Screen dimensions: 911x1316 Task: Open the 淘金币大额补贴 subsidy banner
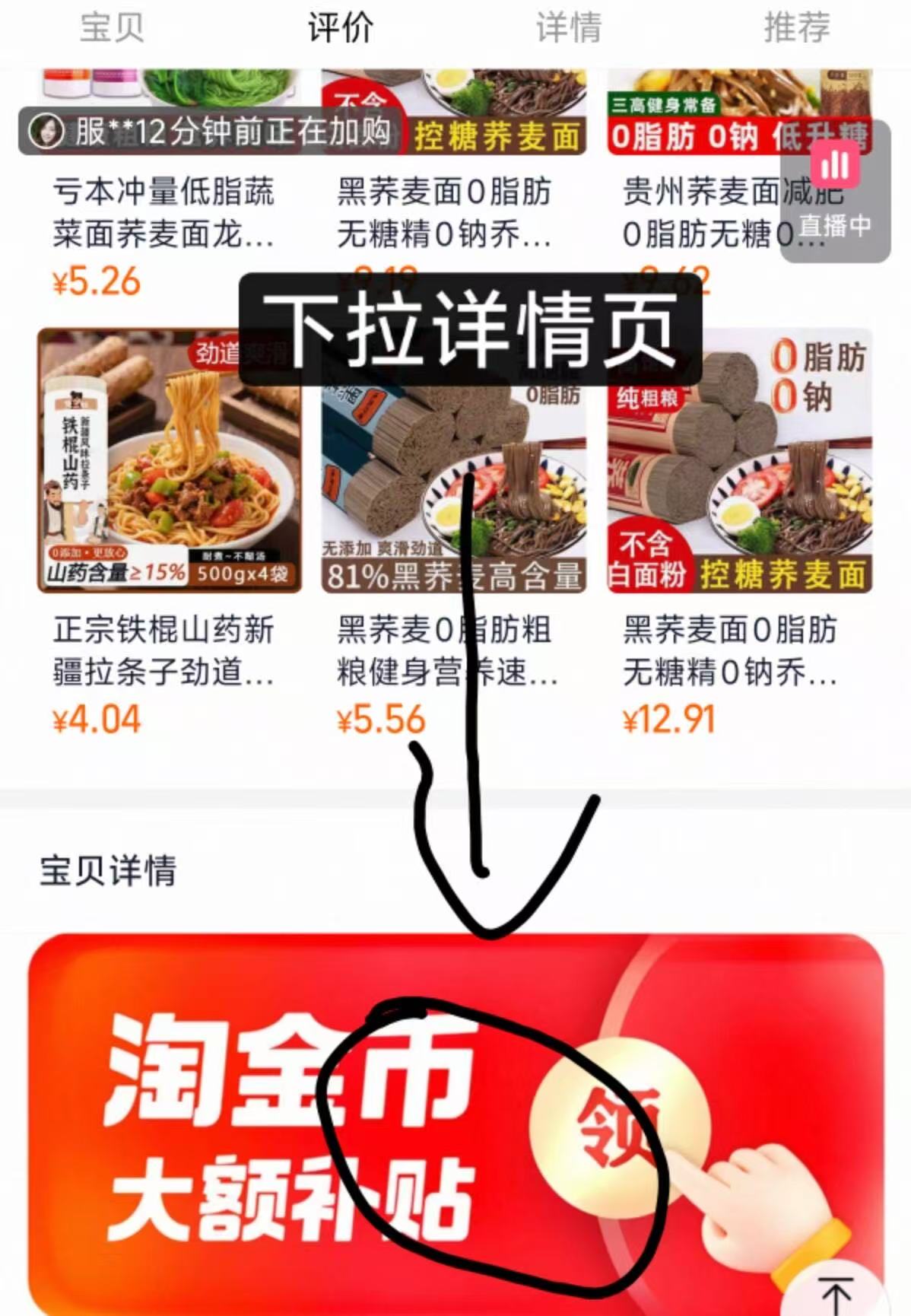(228, 1126)
